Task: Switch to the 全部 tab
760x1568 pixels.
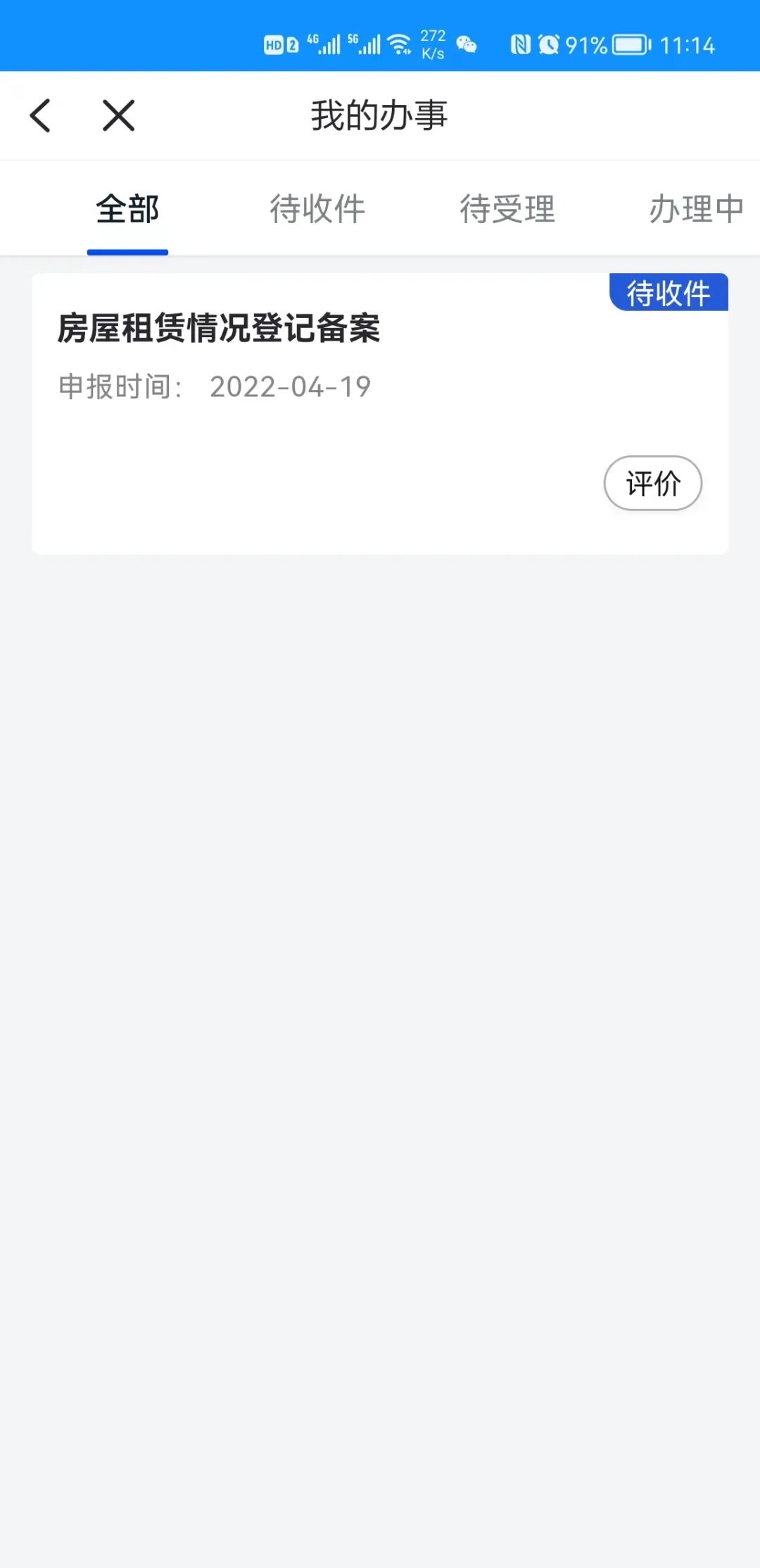Action: point(127,209)
